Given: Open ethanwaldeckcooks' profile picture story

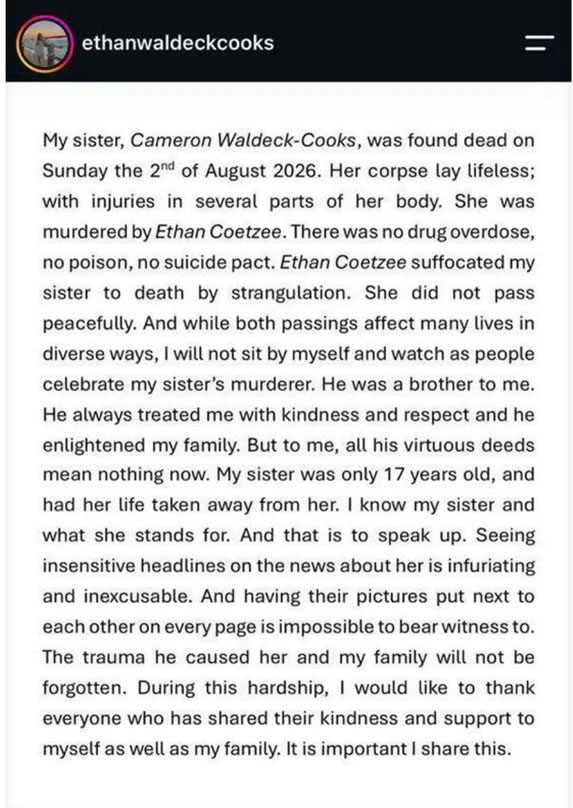Looking at the screenshot, I should 44,44.
